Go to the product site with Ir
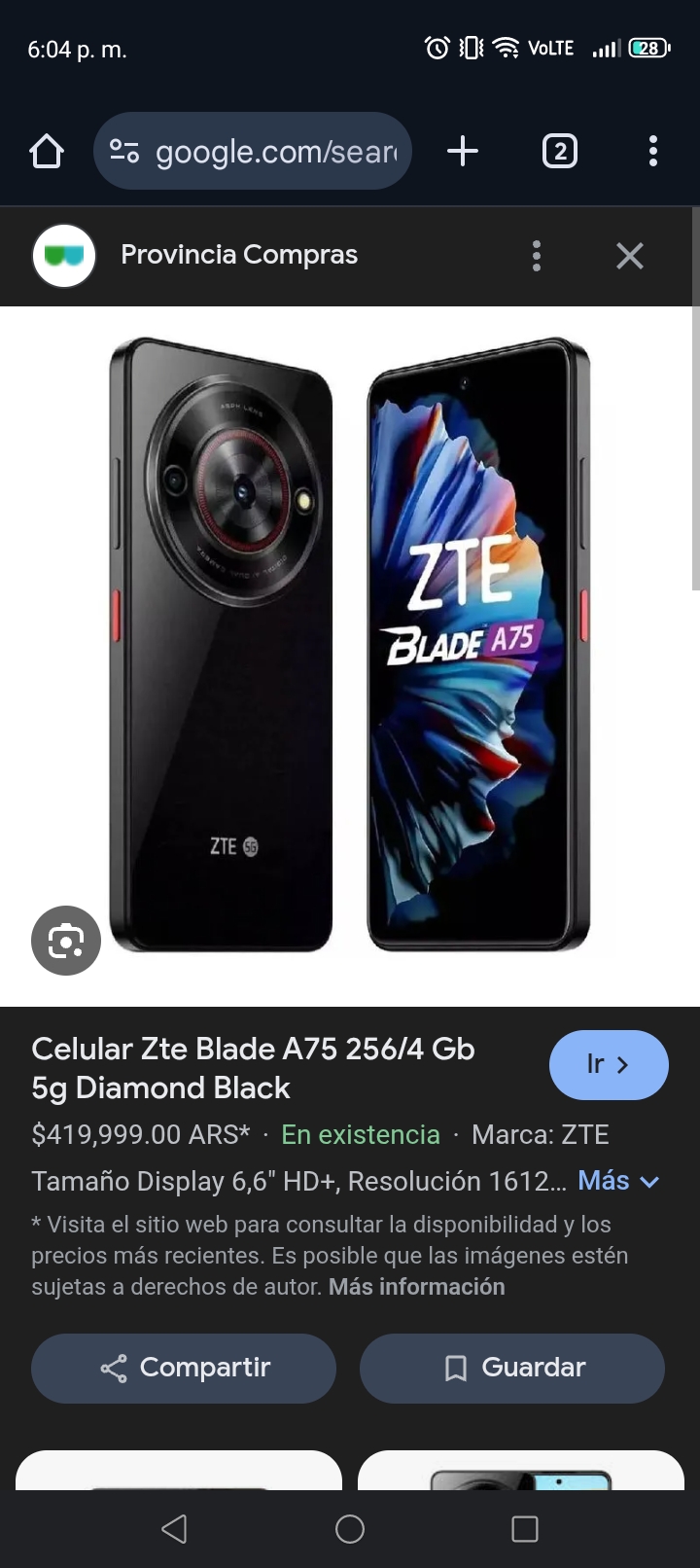Screen dimensions: 700x1568 click(609, 1065)
